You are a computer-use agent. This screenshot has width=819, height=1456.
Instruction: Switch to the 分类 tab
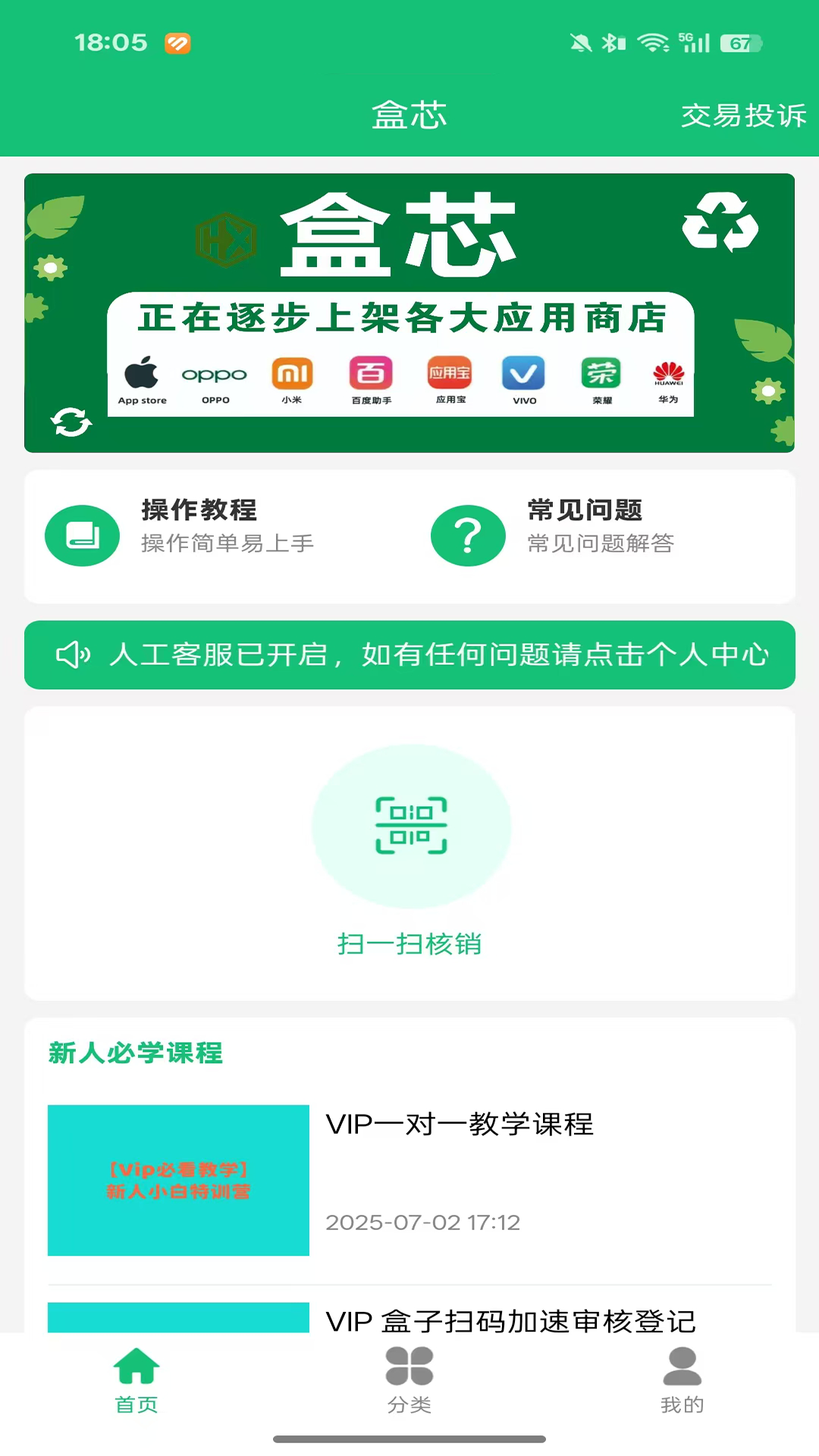(x=409, y=1380)
